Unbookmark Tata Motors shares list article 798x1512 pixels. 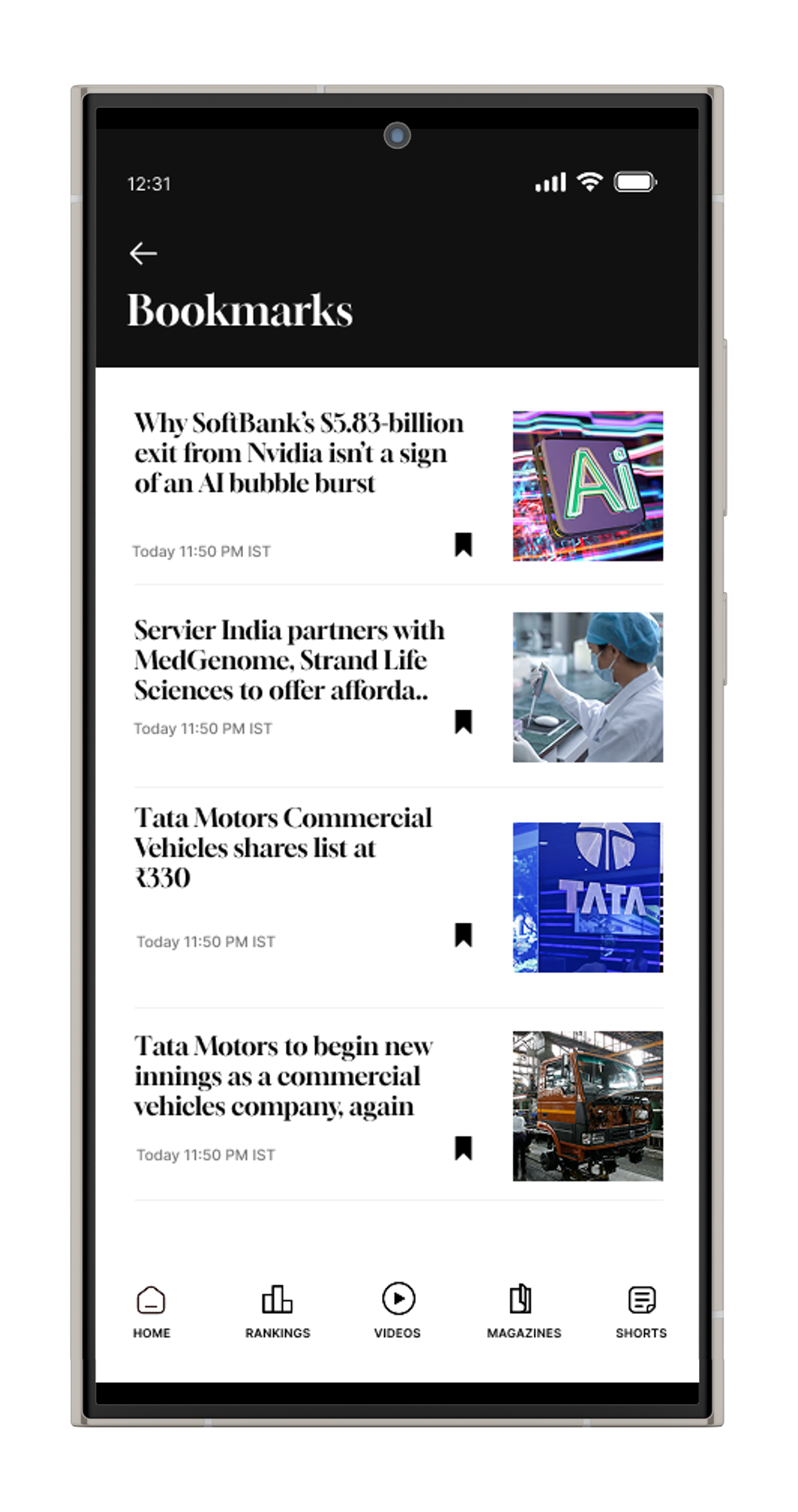463,935
